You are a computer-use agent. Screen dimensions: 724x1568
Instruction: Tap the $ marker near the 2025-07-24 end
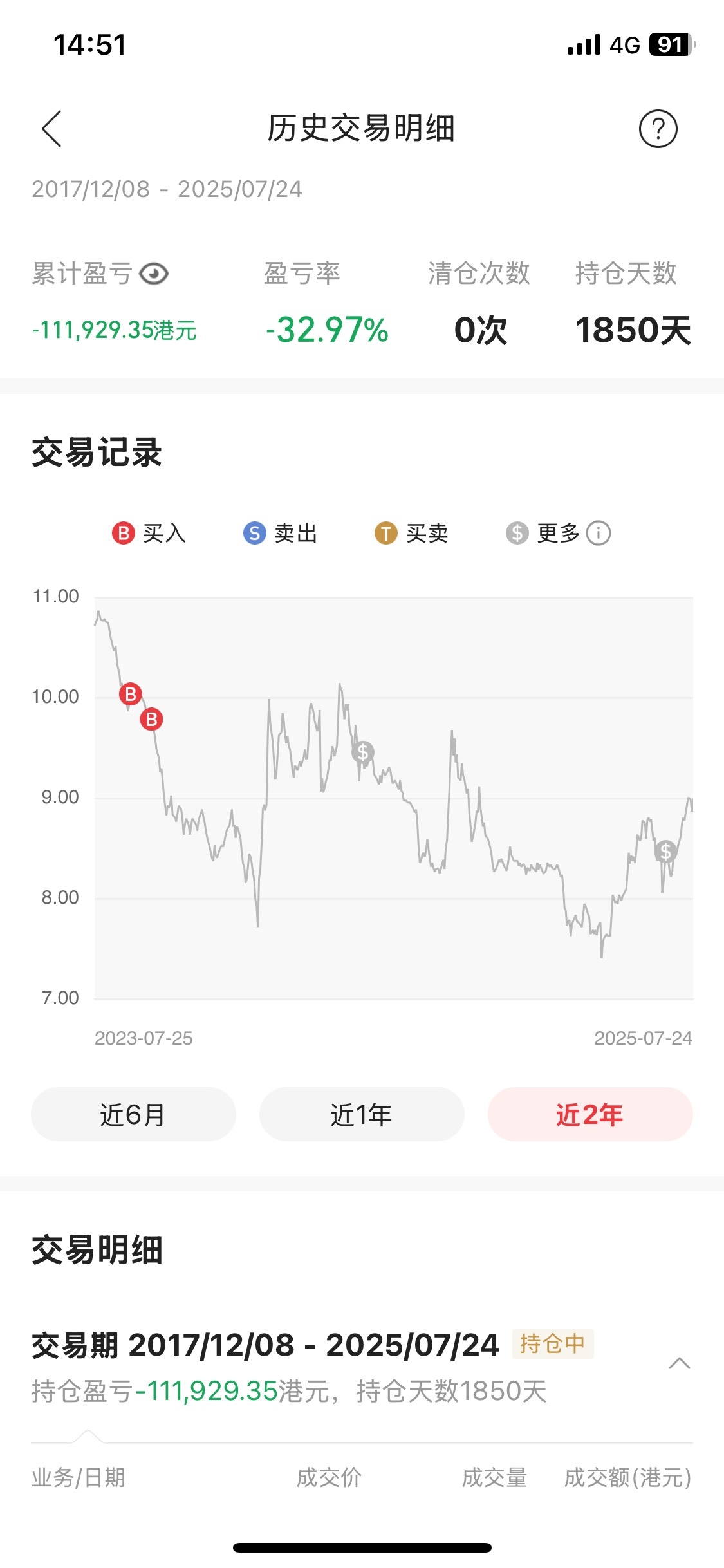tap(665, 852)
